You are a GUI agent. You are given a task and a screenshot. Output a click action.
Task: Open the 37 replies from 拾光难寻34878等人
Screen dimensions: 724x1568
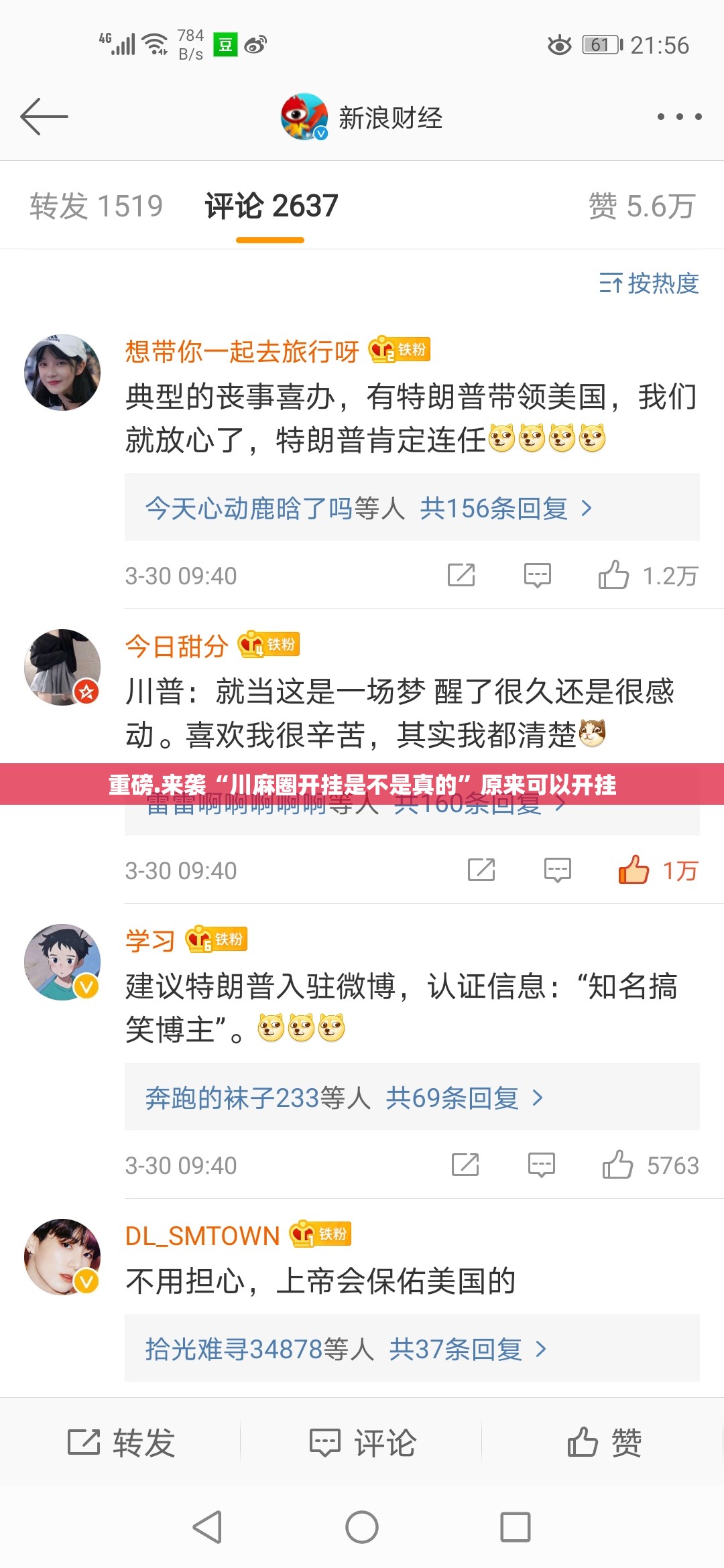click(x=346, y=1349)
